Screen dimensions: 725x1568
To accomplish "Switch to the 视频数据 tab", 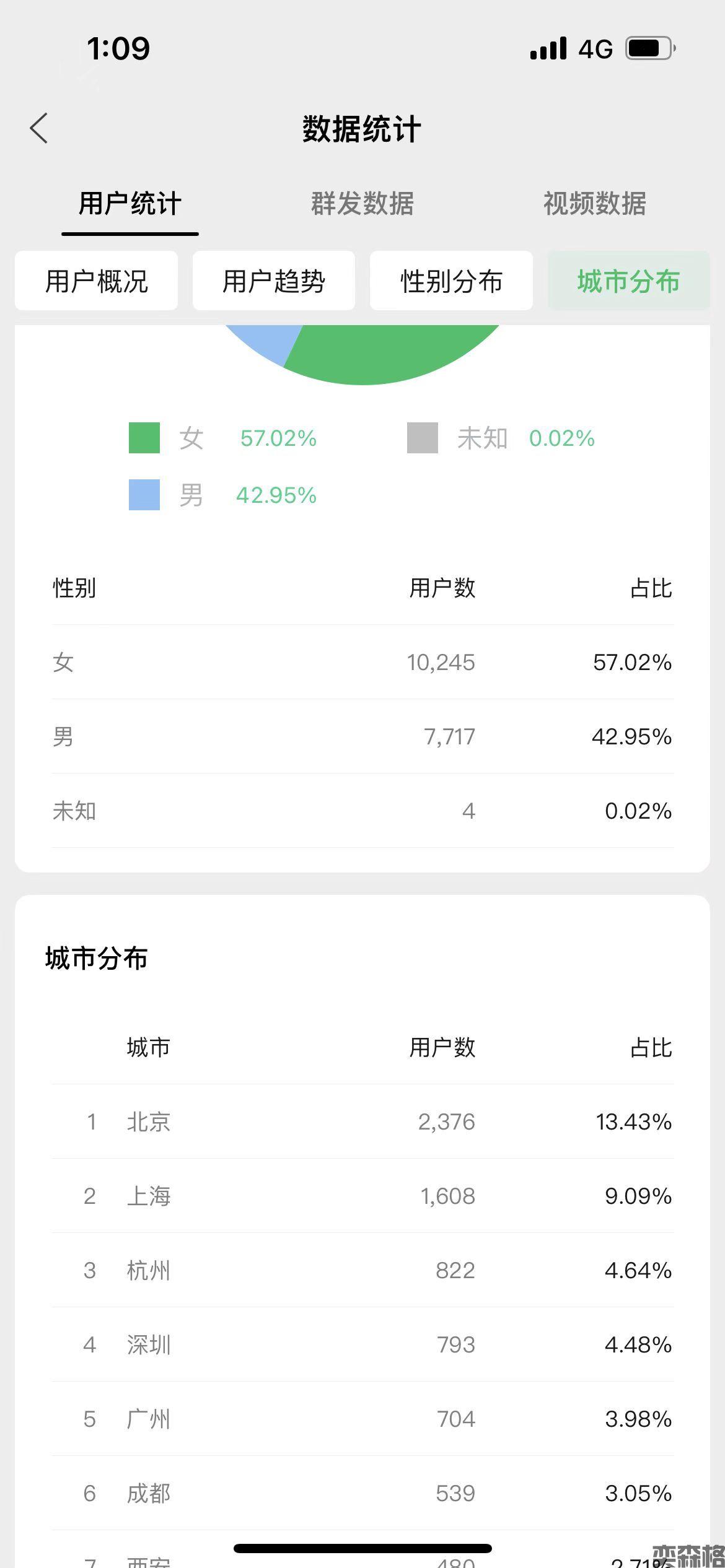I will 595,204.
